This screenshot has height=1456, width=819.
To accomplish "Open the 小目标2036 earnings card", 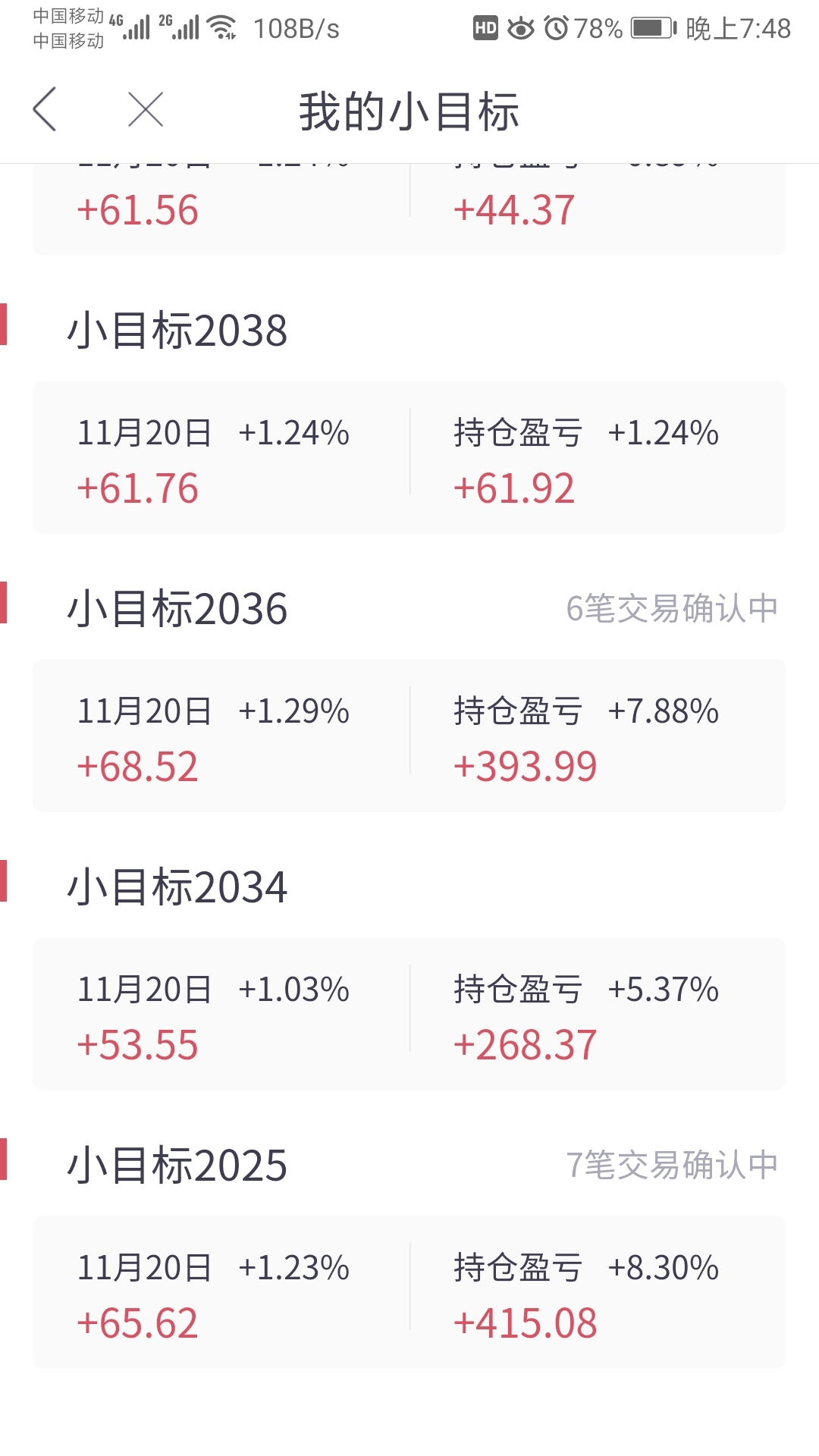I will click(x=409, y=736).
